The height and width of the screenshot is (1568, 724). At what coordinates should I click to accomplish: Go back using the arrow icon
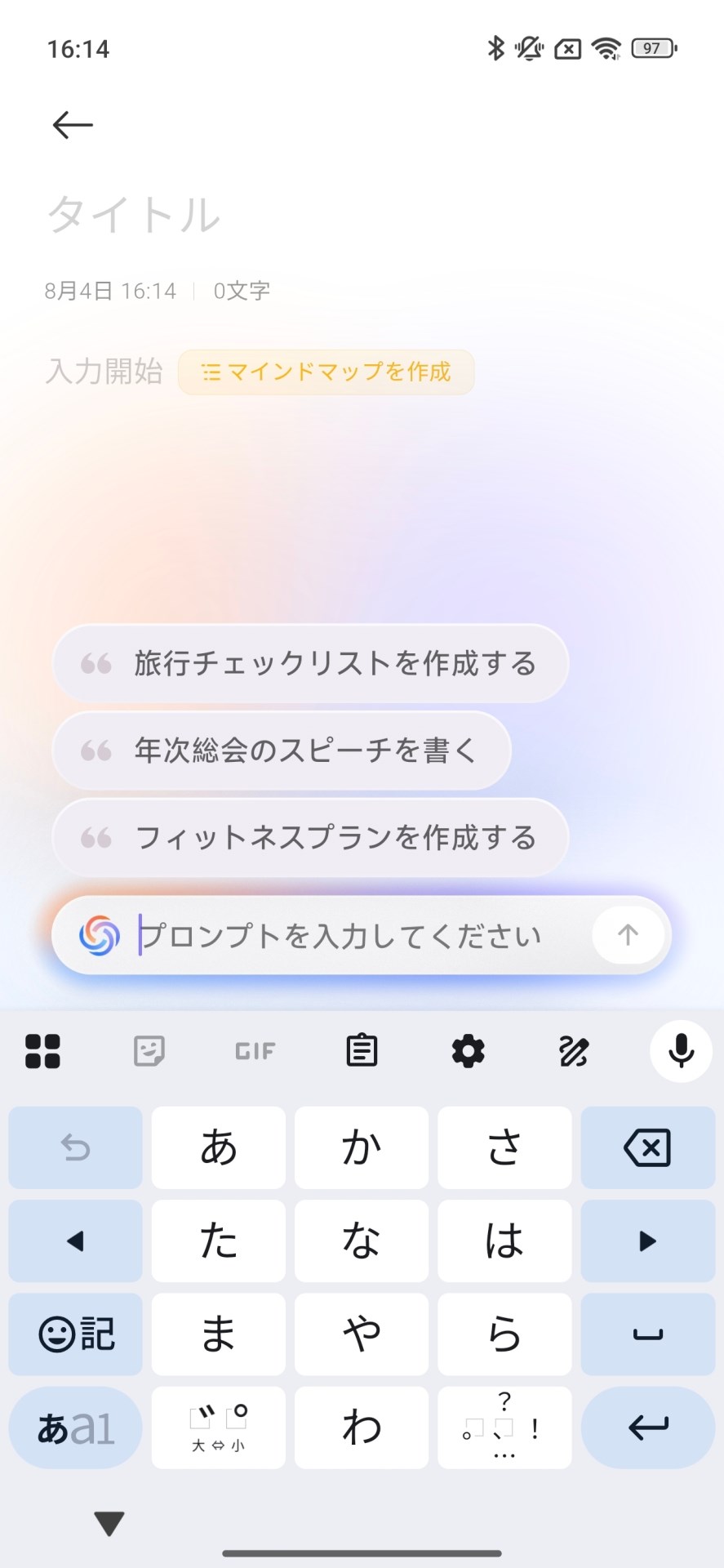click(73, 125)
